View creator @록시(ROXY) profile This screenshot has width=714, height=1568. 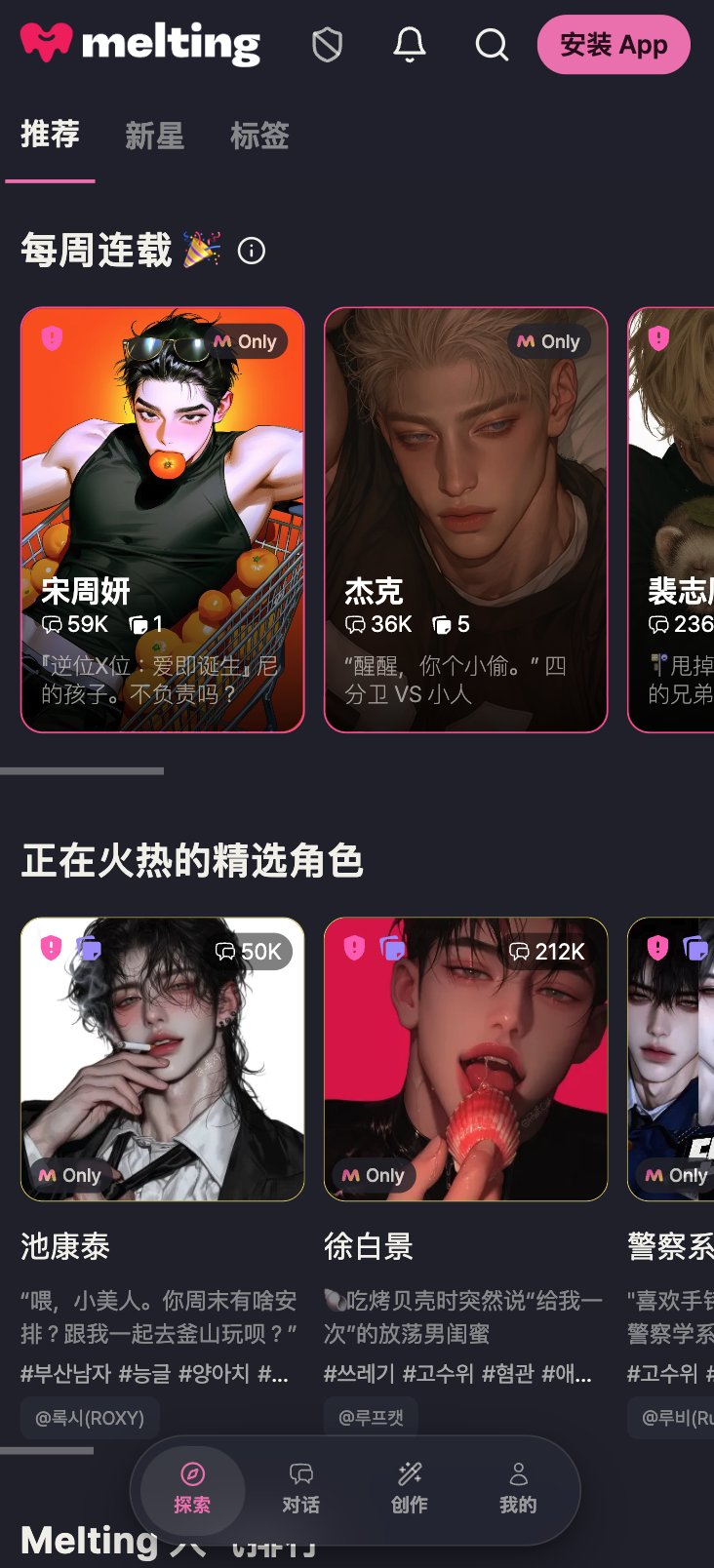[90, 1418]
